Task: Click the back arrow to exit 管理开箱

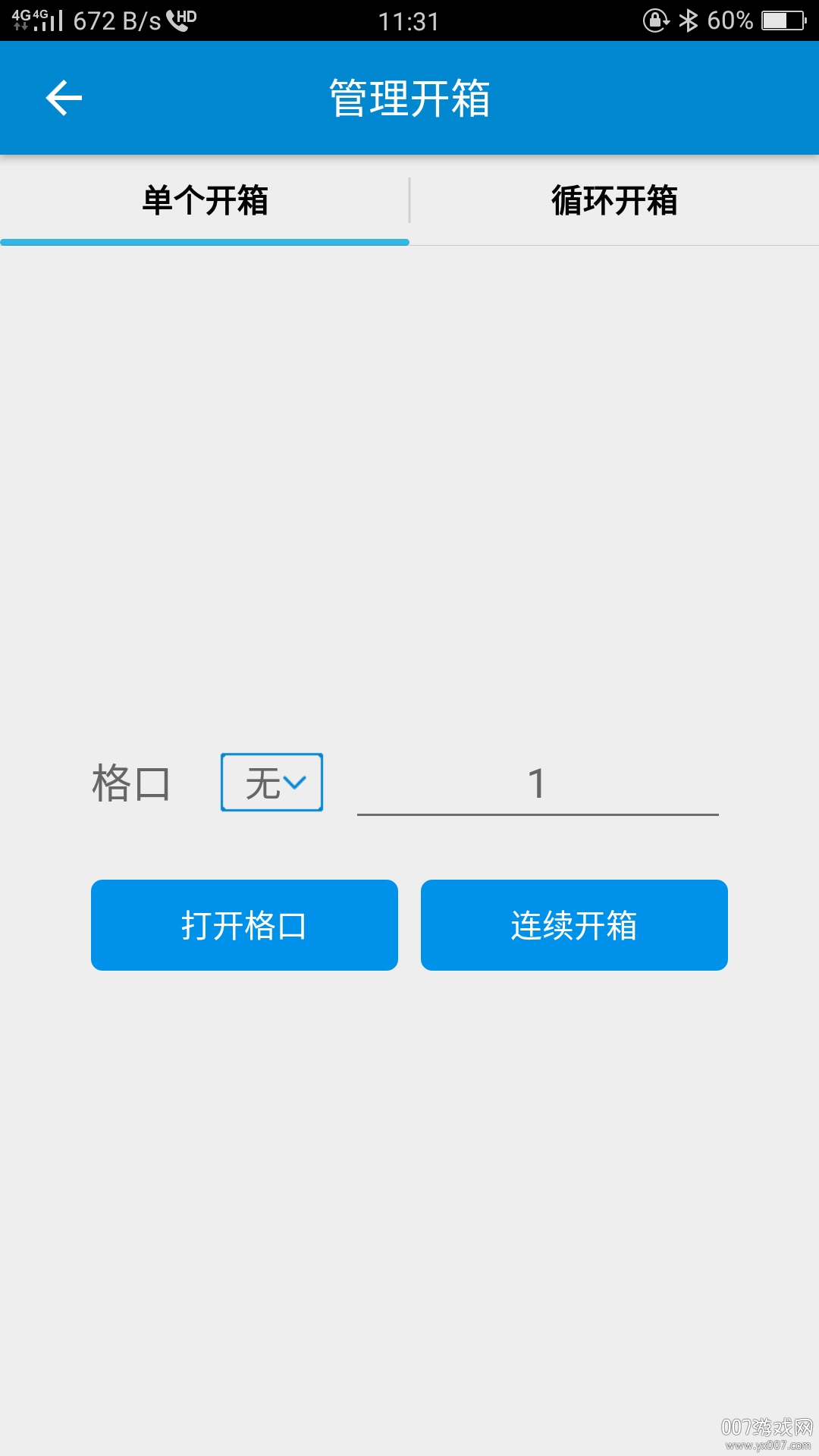Action: tap(63, 97)
